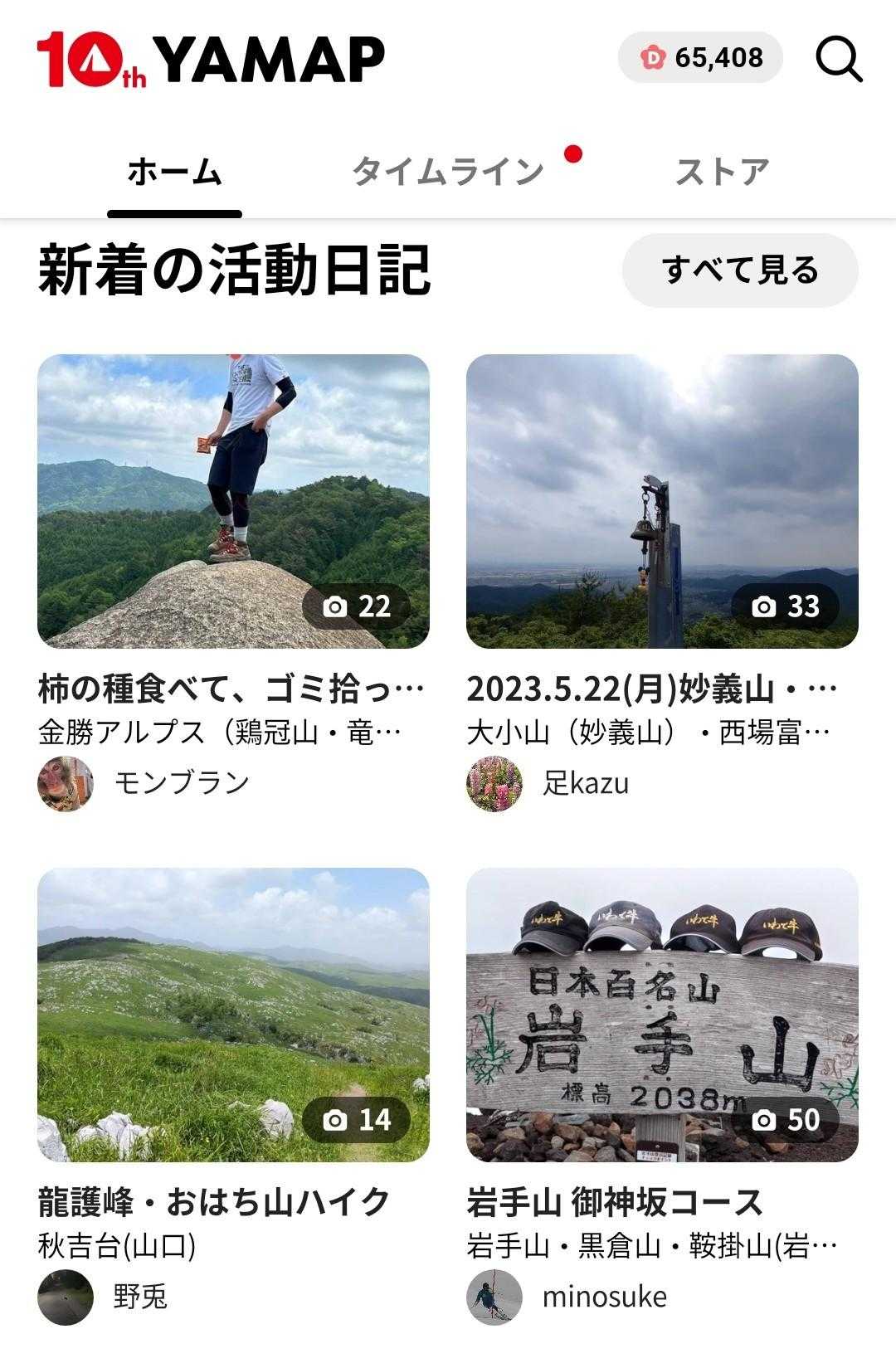Viewport: 896px width, 1368px height.
Task: Open the 65,408 DOMO points badge
Action: point(701,58)
